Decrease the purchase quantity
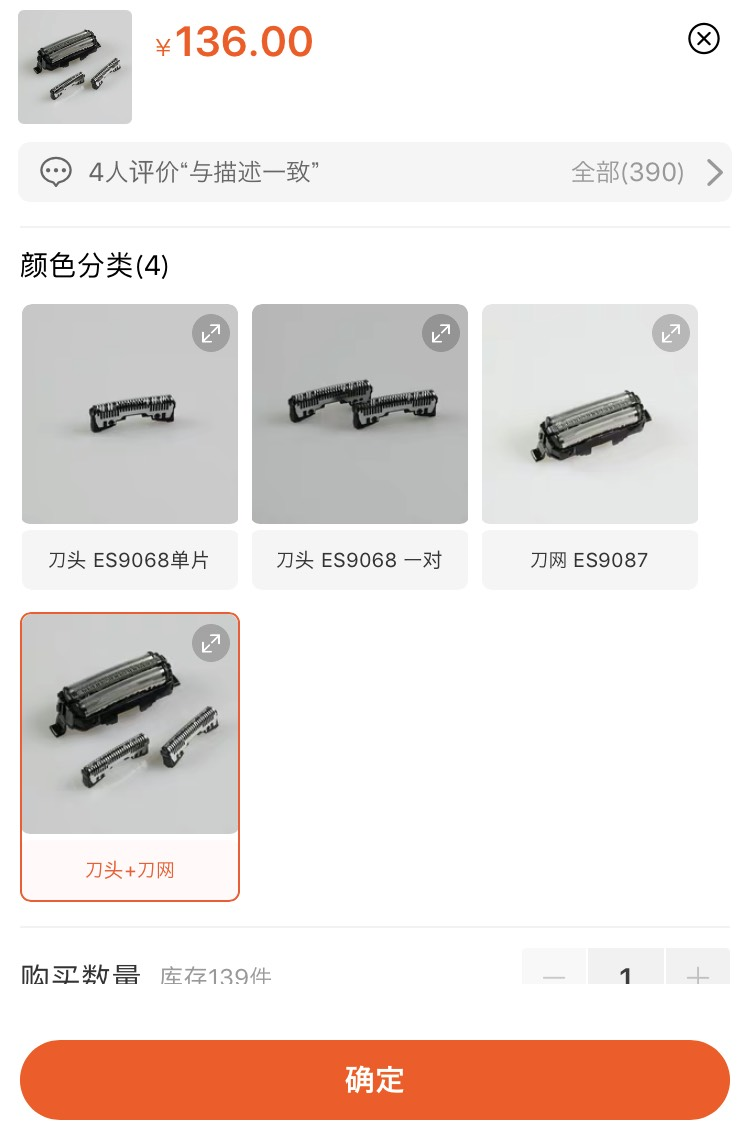Image resolution: width=750 pixels, height=1126 pixels. [x=555, y=972]
